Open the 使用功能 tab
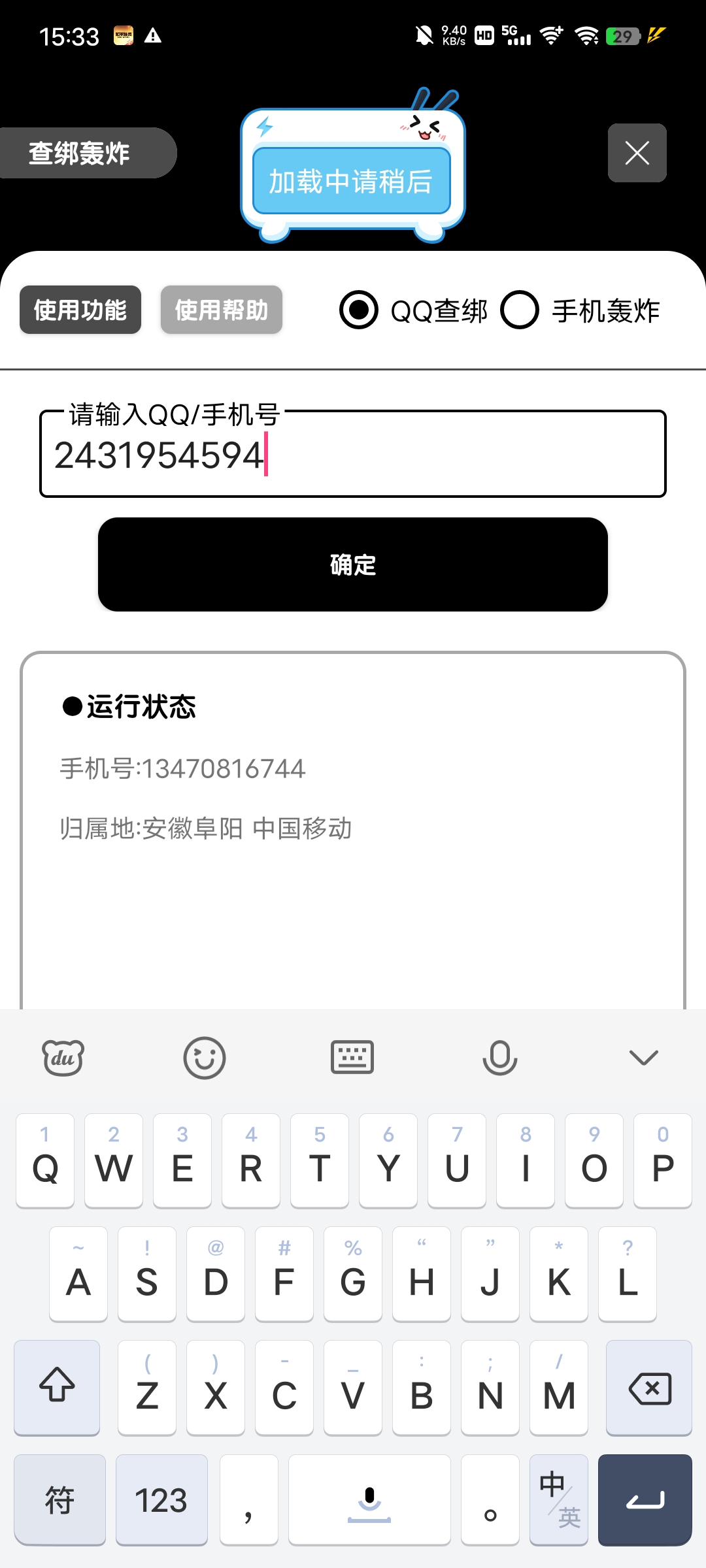Viewport: 706px width, 1568px height. coord(80,310)
